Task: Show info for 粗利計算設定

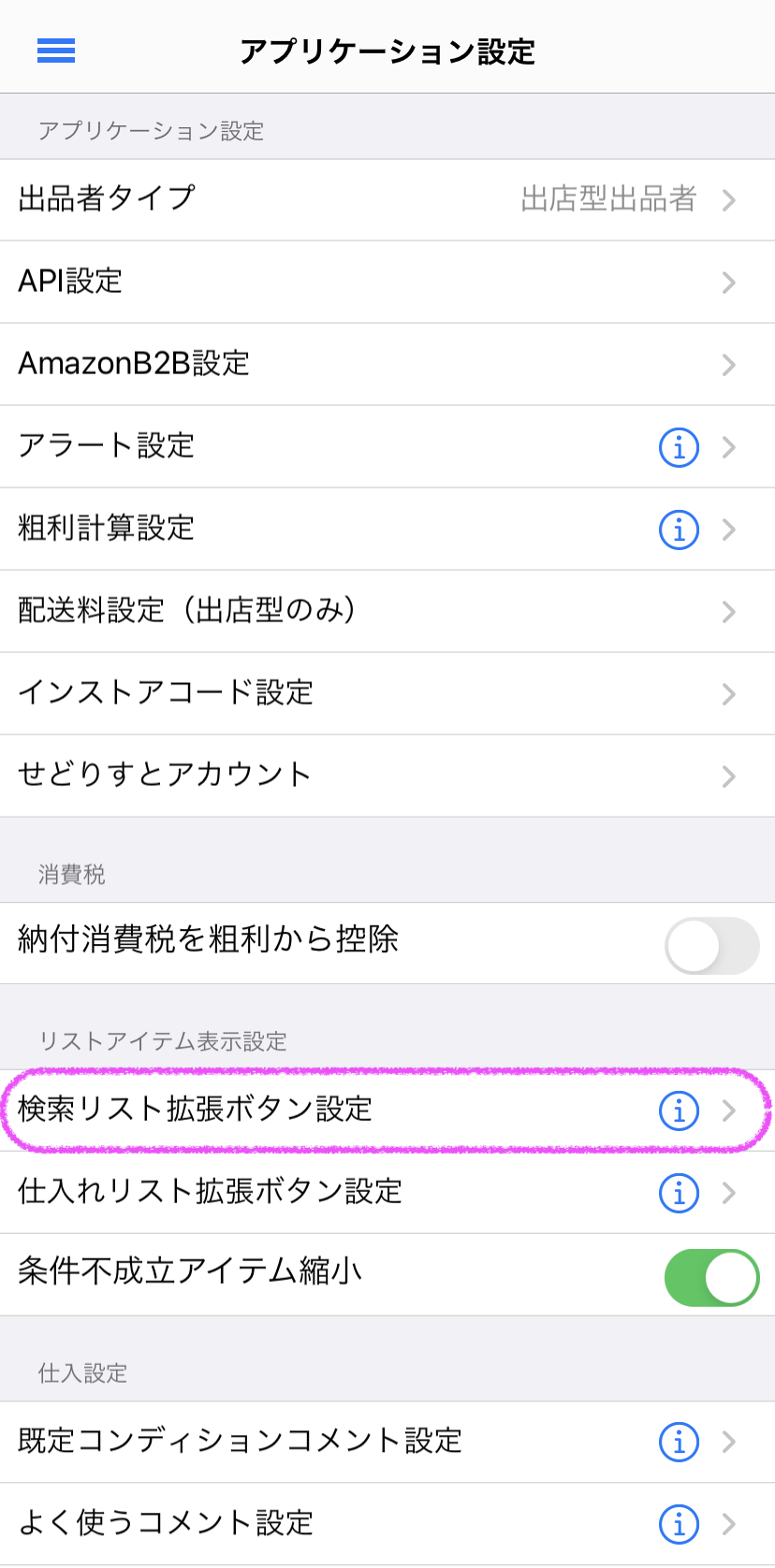Action: (x=679, y=530)
